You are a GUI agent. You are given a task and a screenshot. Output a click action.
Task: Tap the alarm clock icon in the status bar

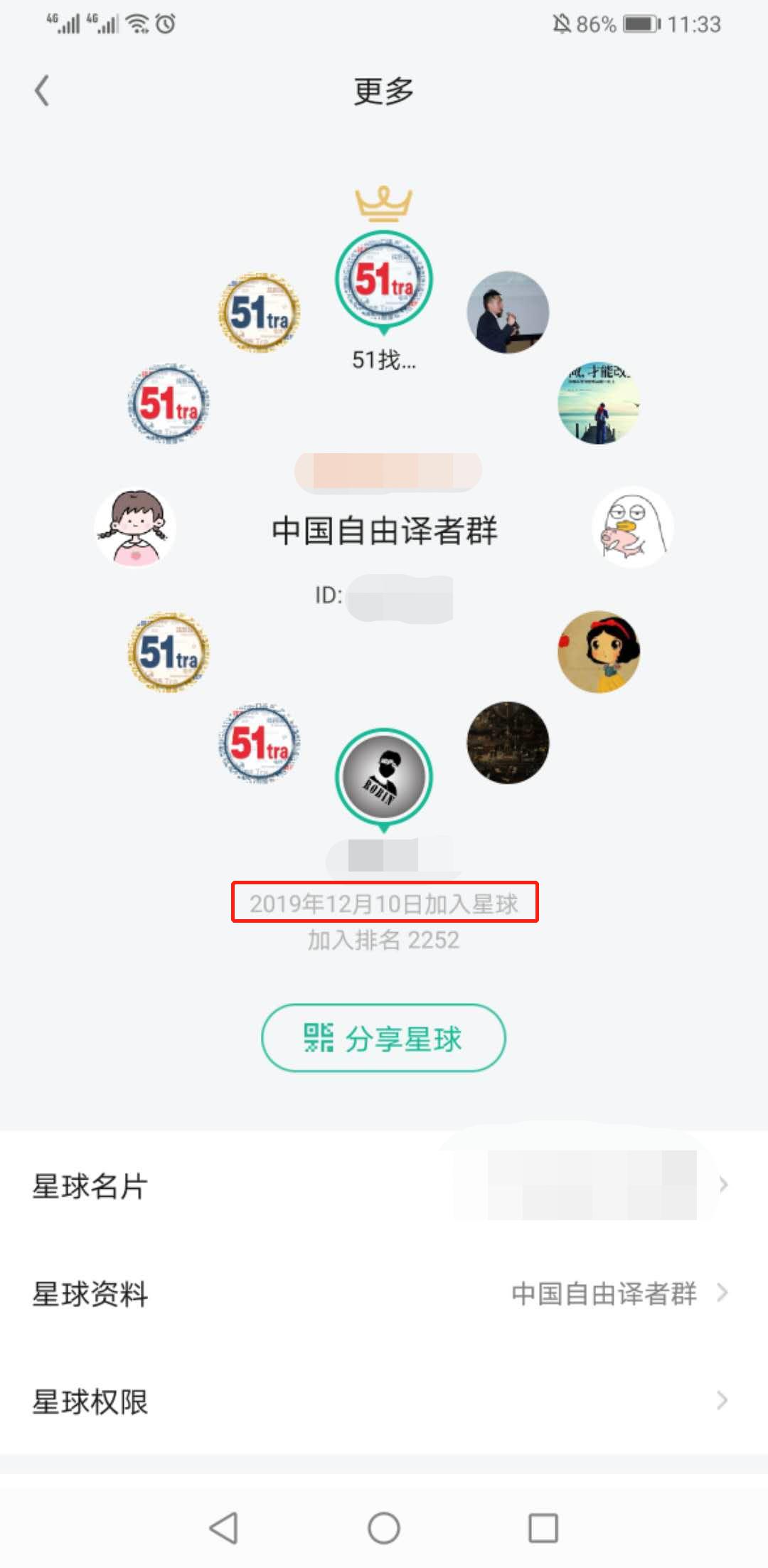click(x=165, y=23)
